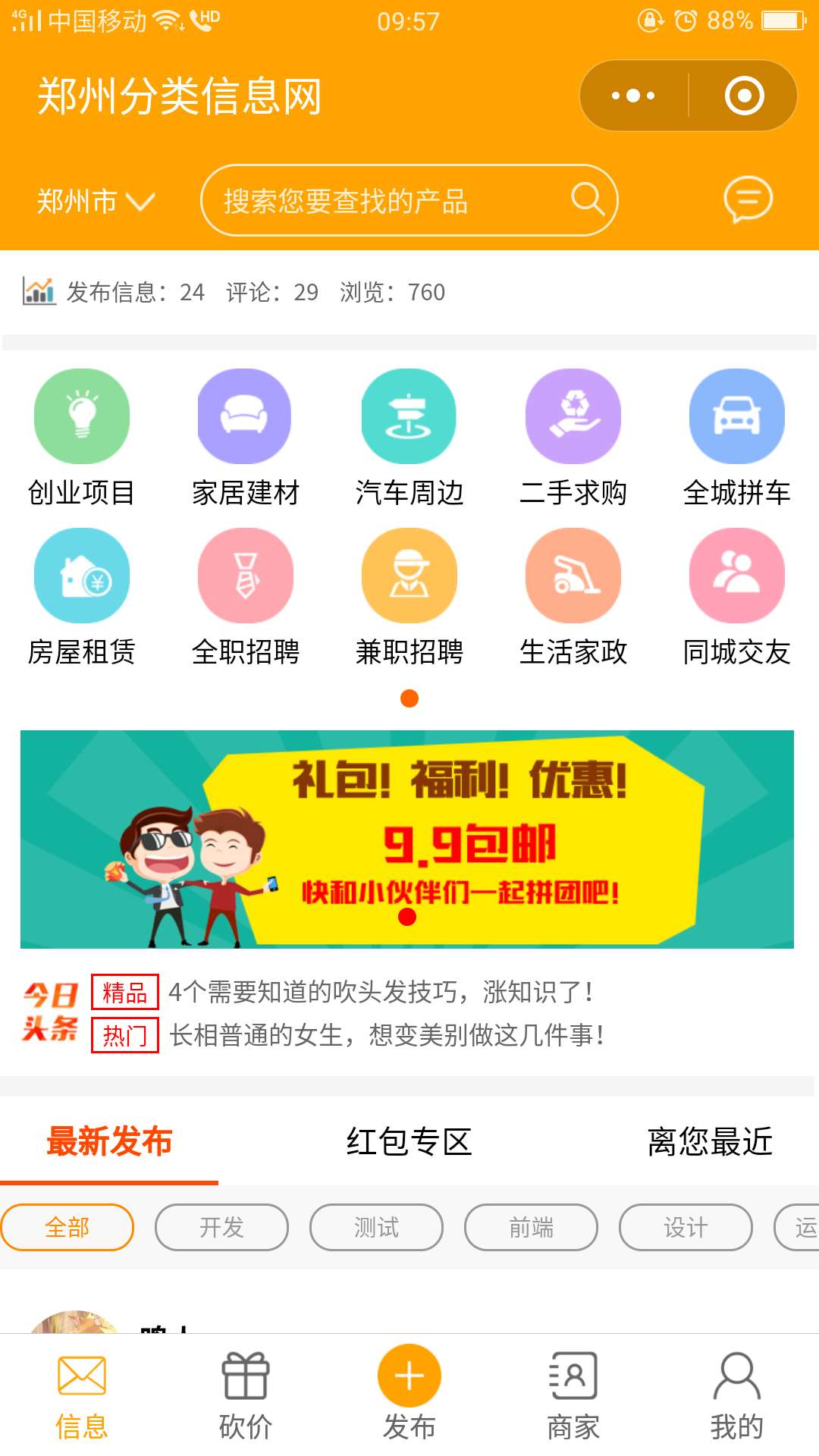This screenshot has height=1456, width=819.
Task: Open the messages chat icon
Action: pyautogui.click(x=748, y=200)
